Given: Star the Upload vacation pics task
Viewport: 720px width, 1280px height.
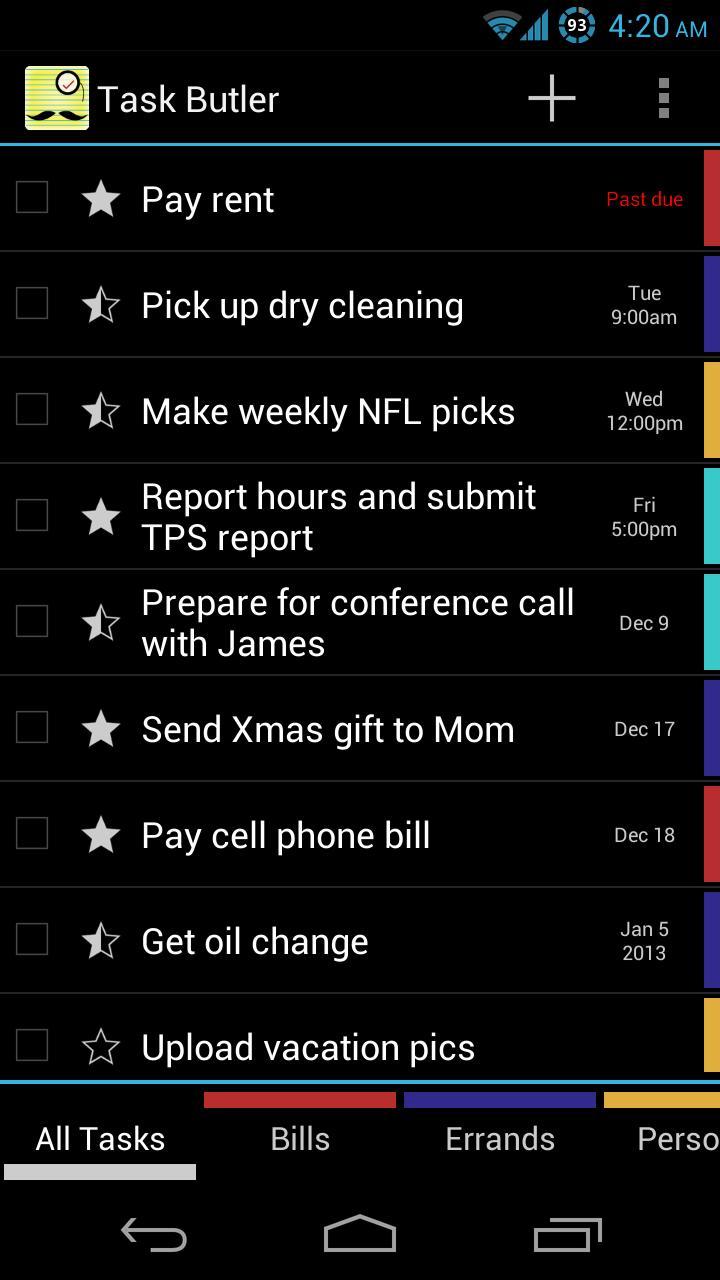Looking at the screenshot, I should [101, 1047].
